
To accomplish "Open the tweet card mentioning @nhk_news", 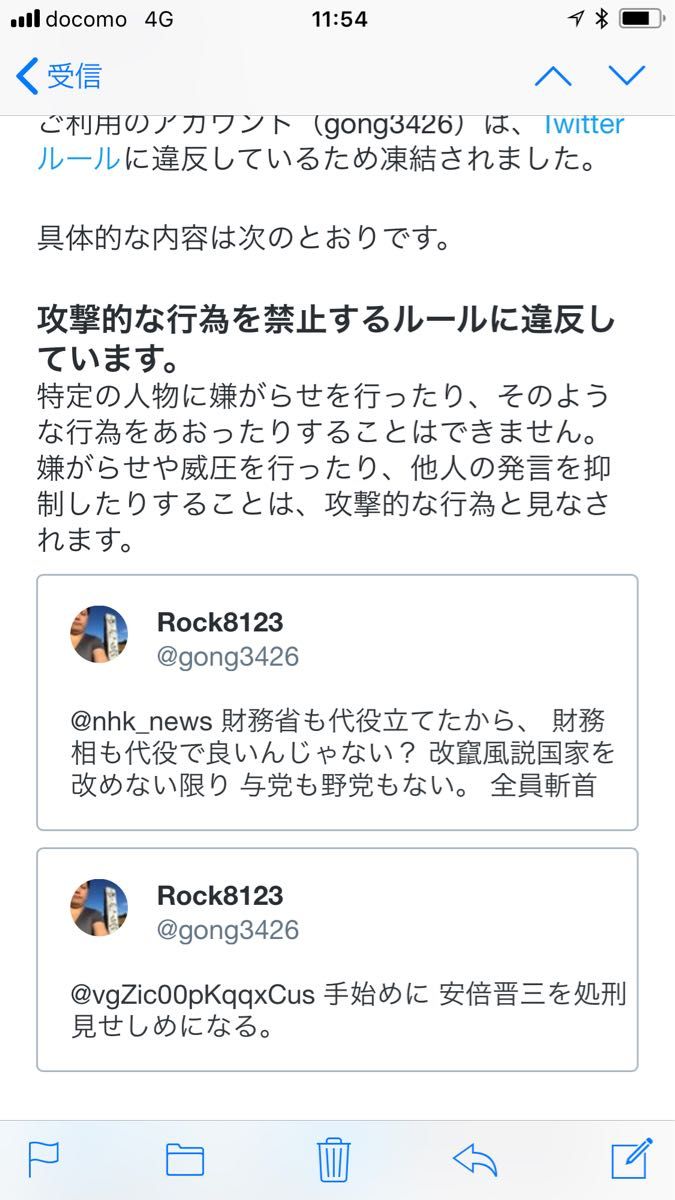I will (x=337, y=702).
